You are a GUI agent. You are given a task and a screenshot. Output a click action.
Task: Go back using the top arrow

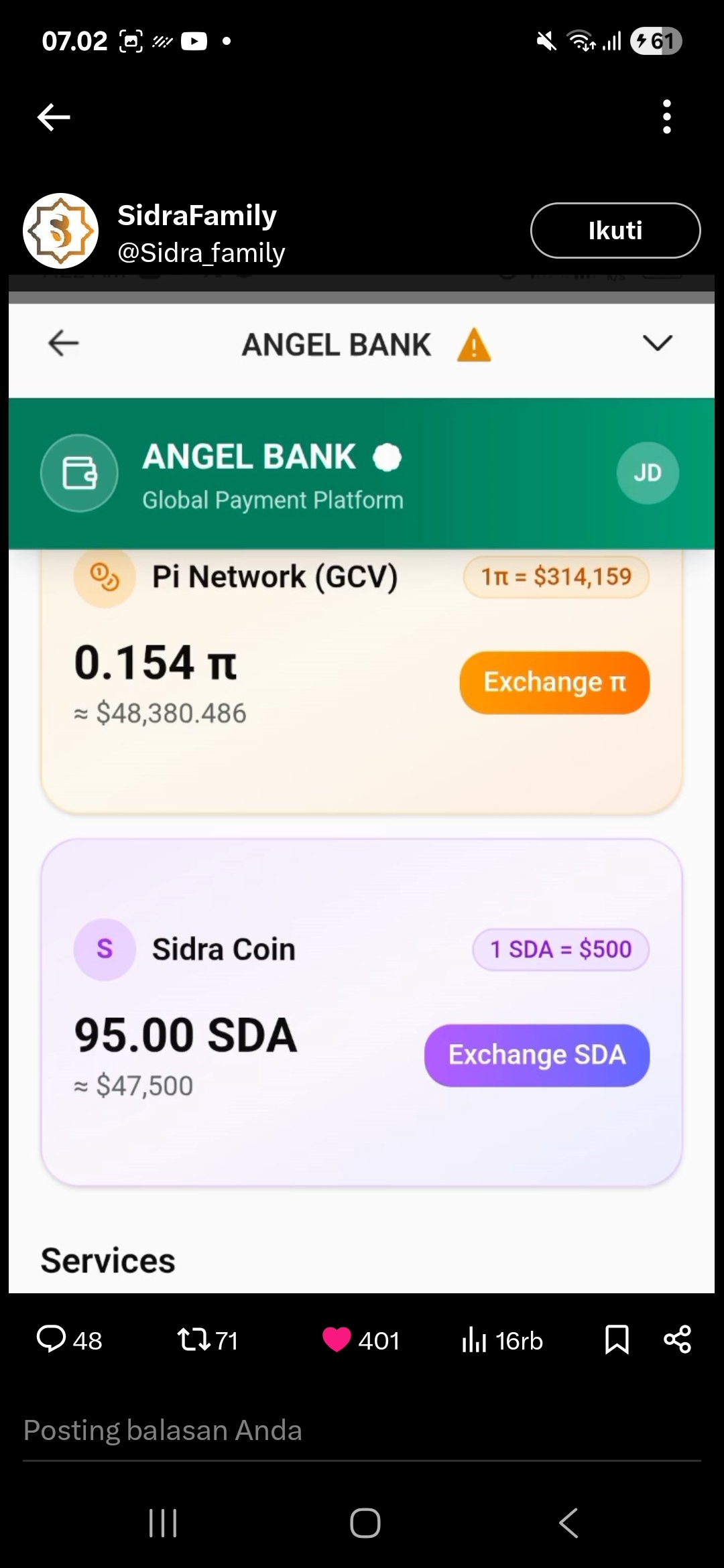(x=54, y=117)
